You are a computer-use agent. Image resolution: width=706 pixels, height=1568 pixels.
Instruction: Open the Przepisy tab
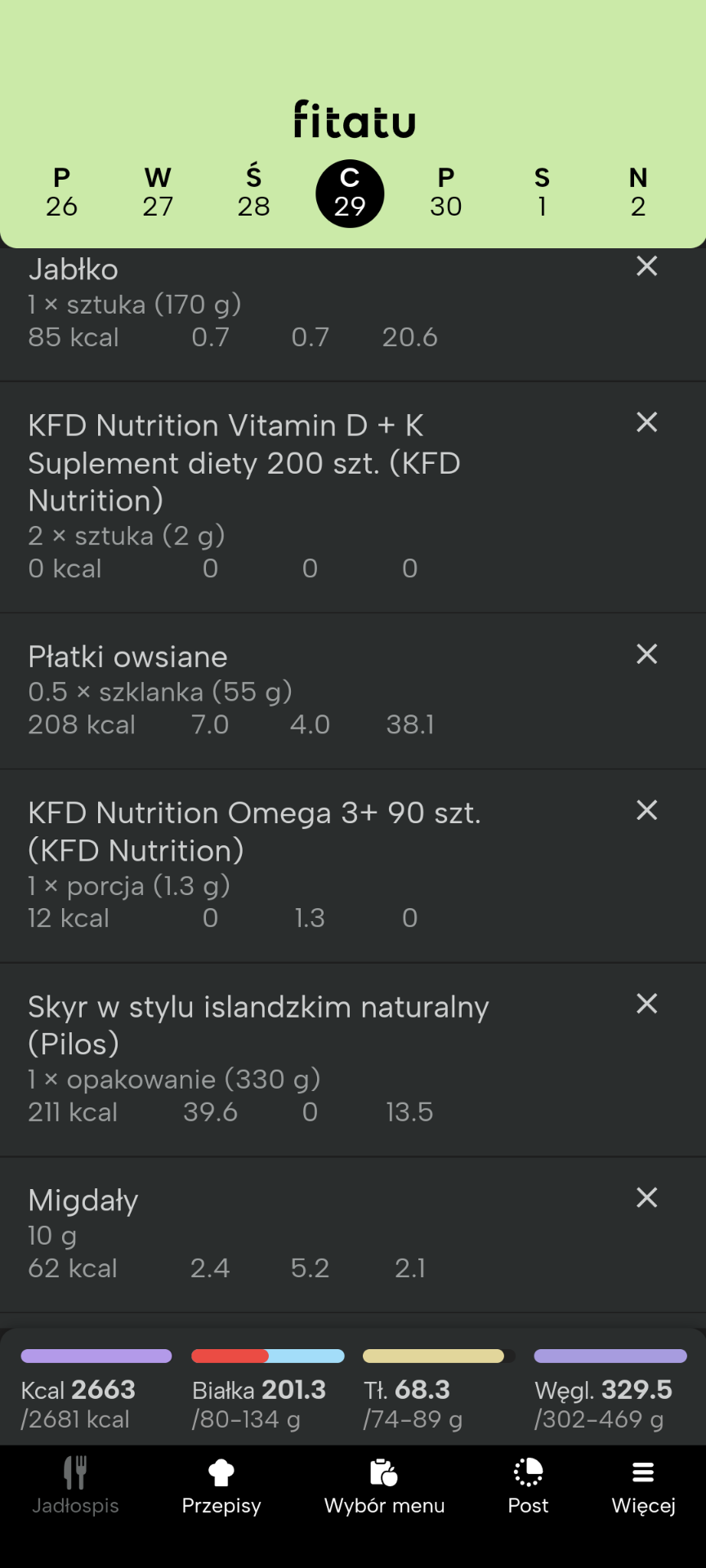point(221,1486)
